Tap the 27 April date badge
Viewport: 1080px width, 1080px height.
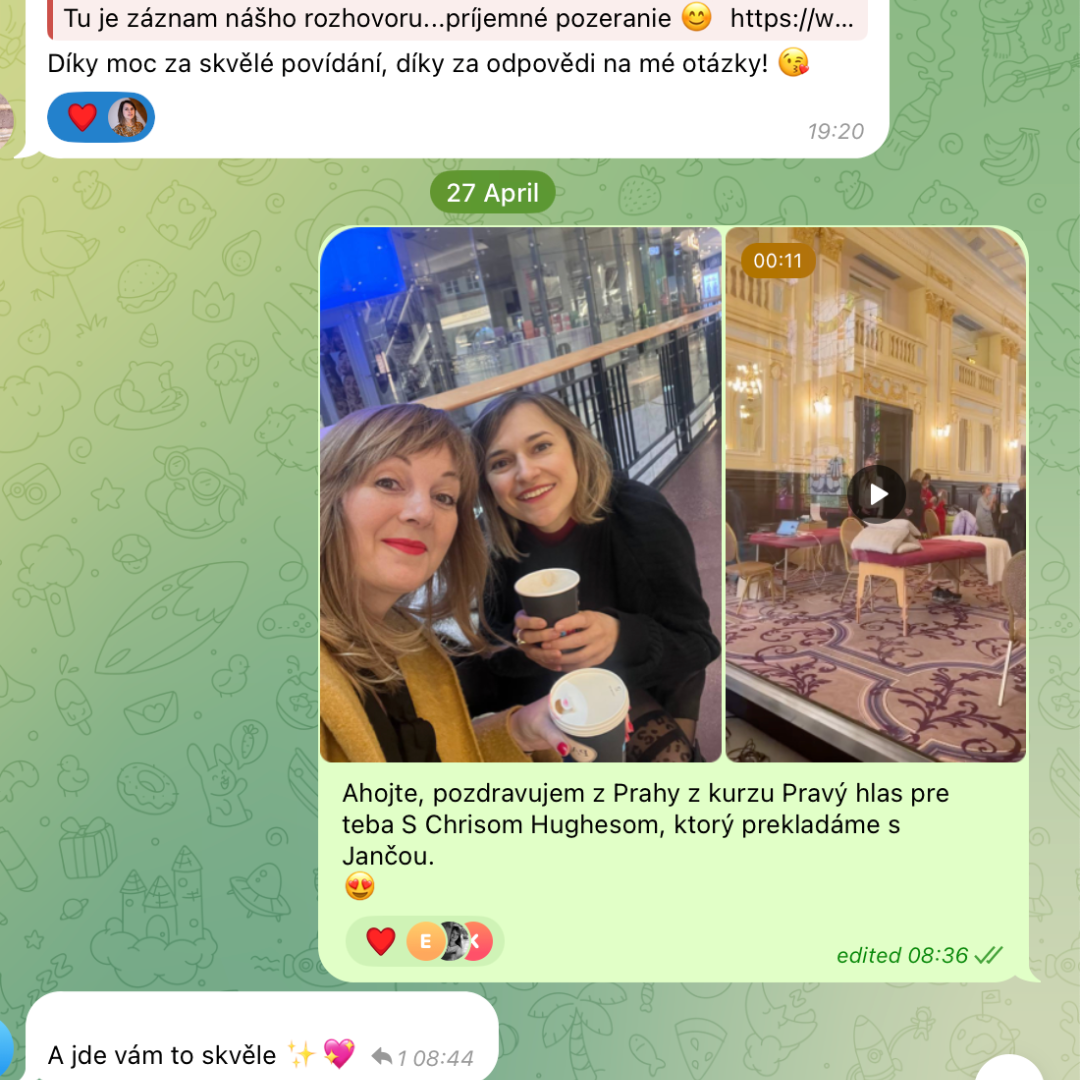(492, 192)
